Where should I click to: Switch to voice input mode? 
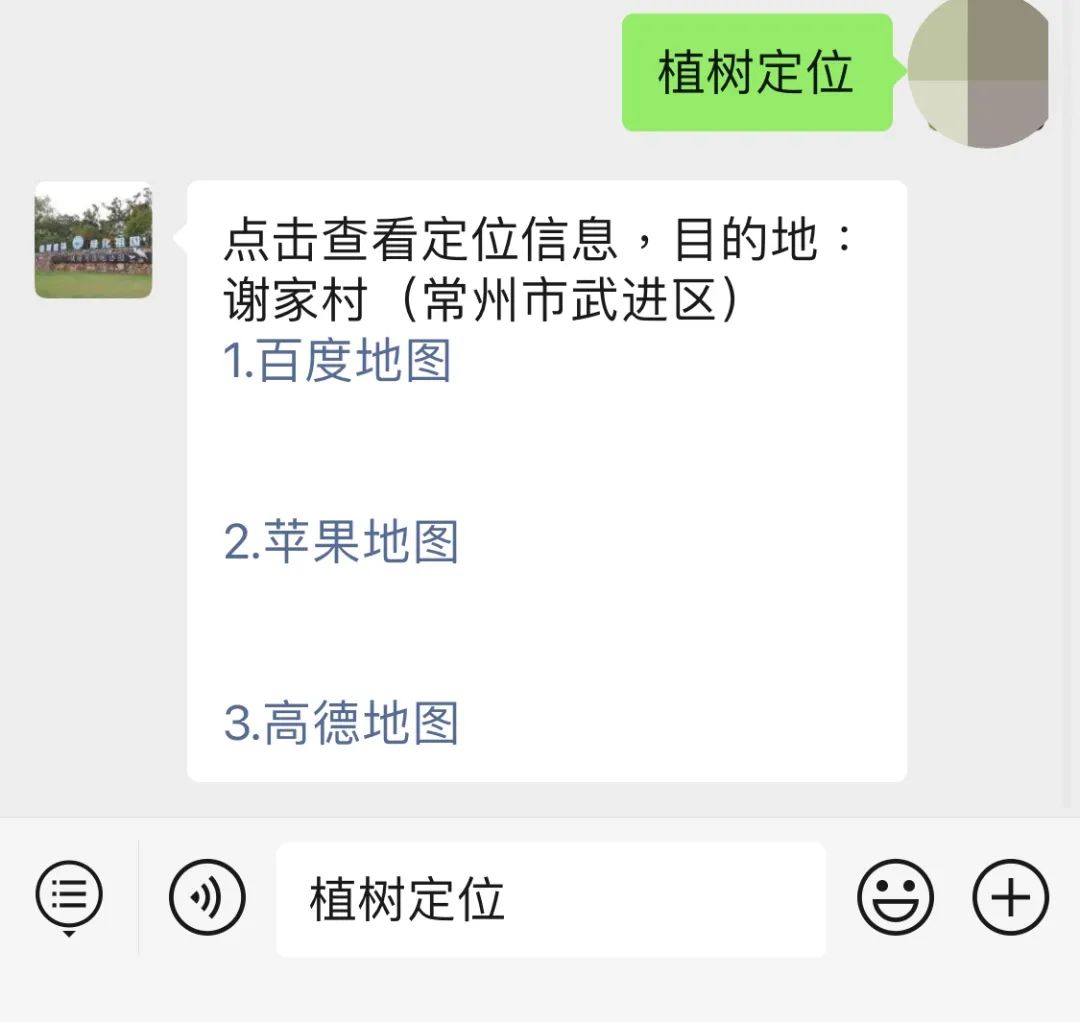207,897
